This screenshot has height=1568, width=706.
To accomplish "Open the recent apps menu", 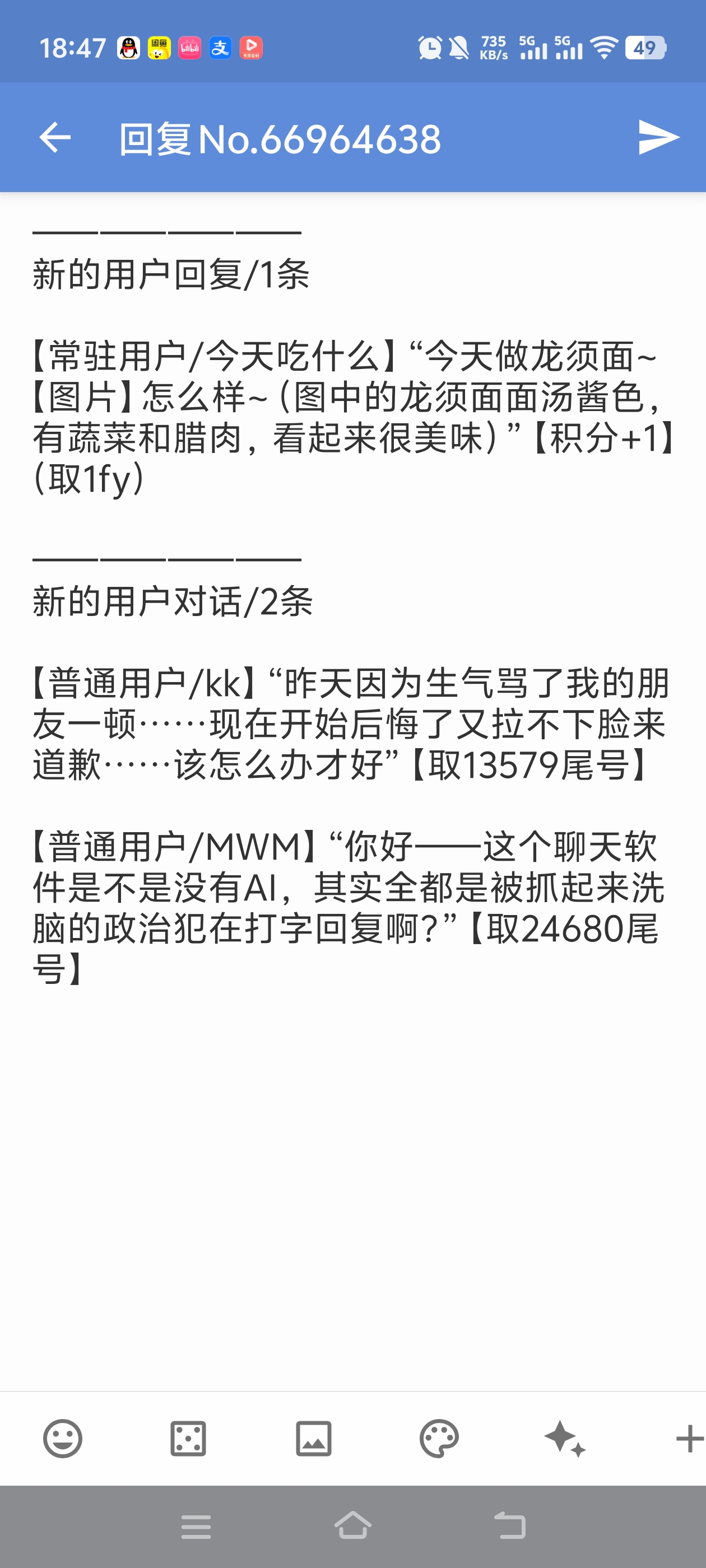I will coord(196,1526).
